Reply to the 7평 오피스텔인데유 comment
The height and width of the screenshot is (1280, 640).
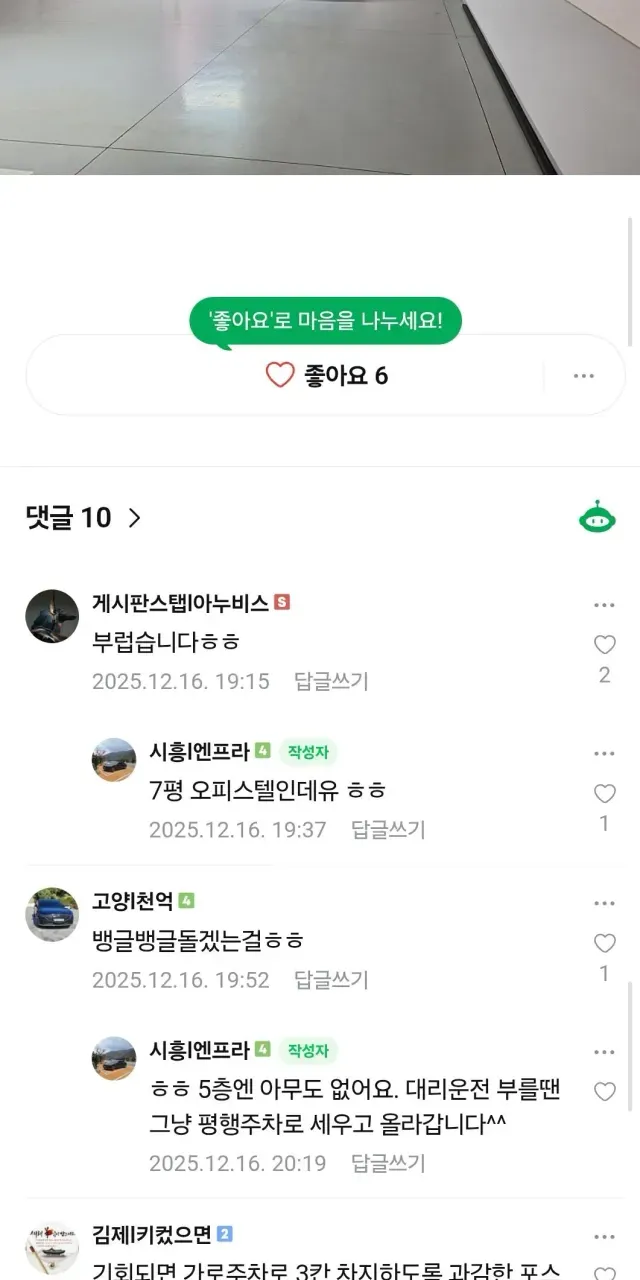pyautogui.click(x=388, y=829)
